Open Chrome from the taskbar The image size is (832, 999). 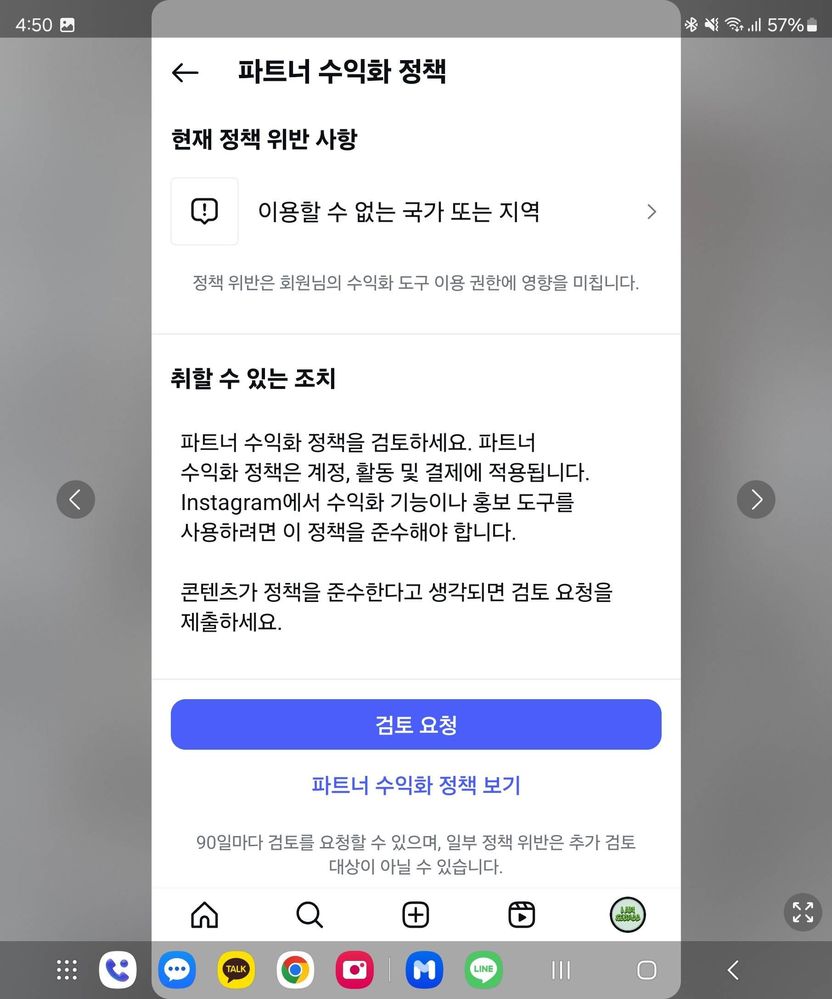[x=295, y=969]
